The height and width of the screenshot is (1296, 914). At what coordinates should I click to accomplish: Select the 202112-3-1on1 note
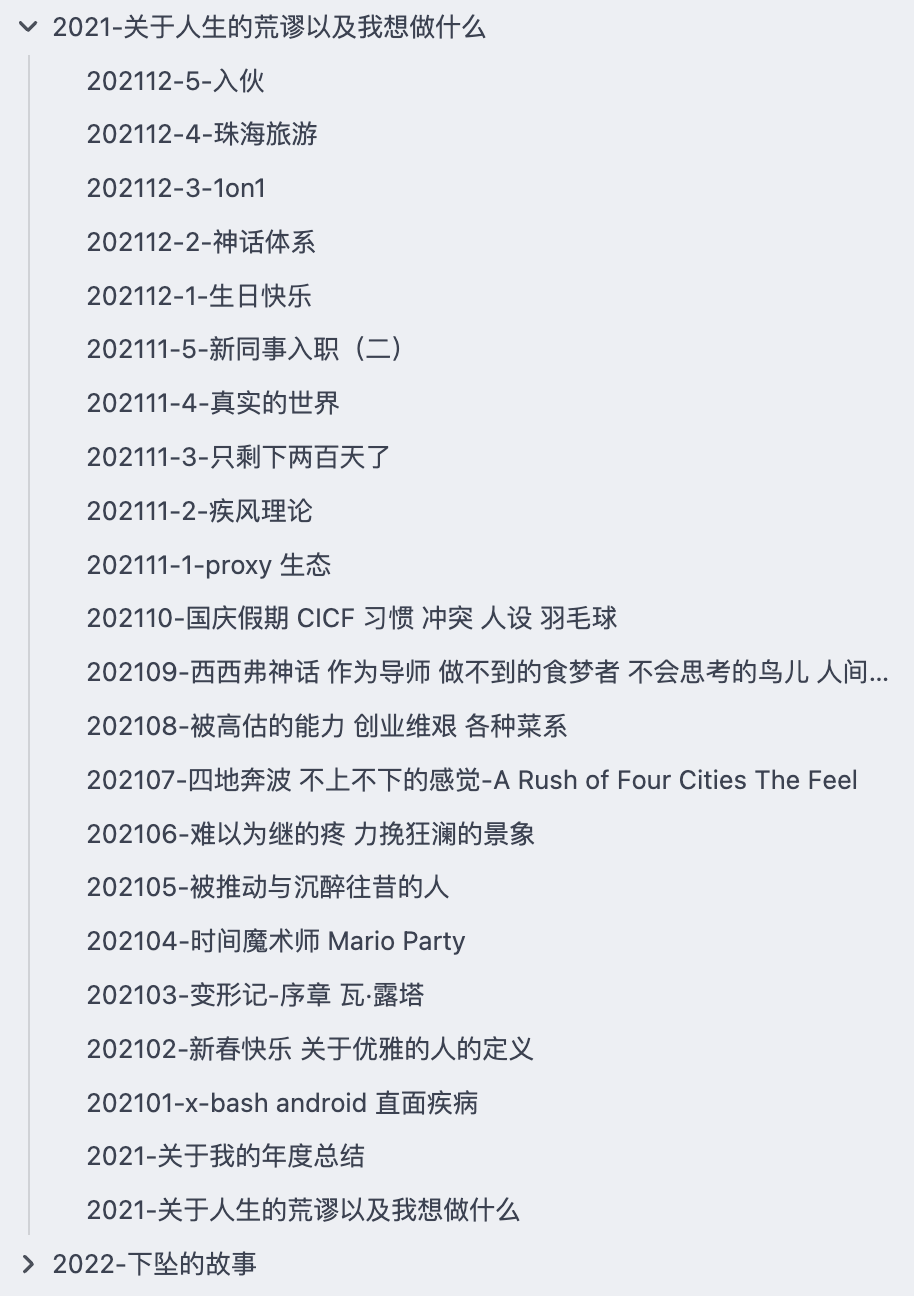coord(176,189)
